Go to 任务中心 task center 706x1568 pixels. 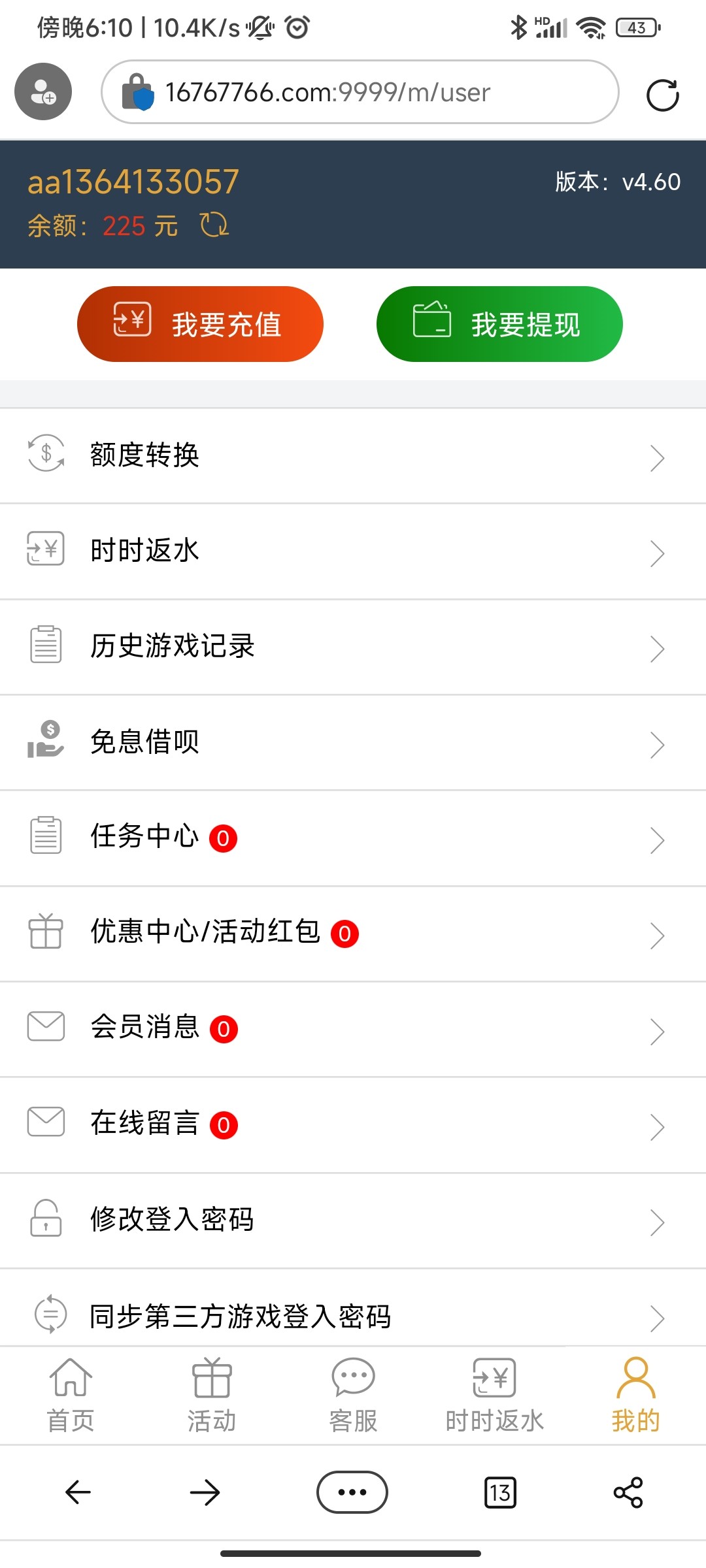pyautogui.click(x=353, y=838)
